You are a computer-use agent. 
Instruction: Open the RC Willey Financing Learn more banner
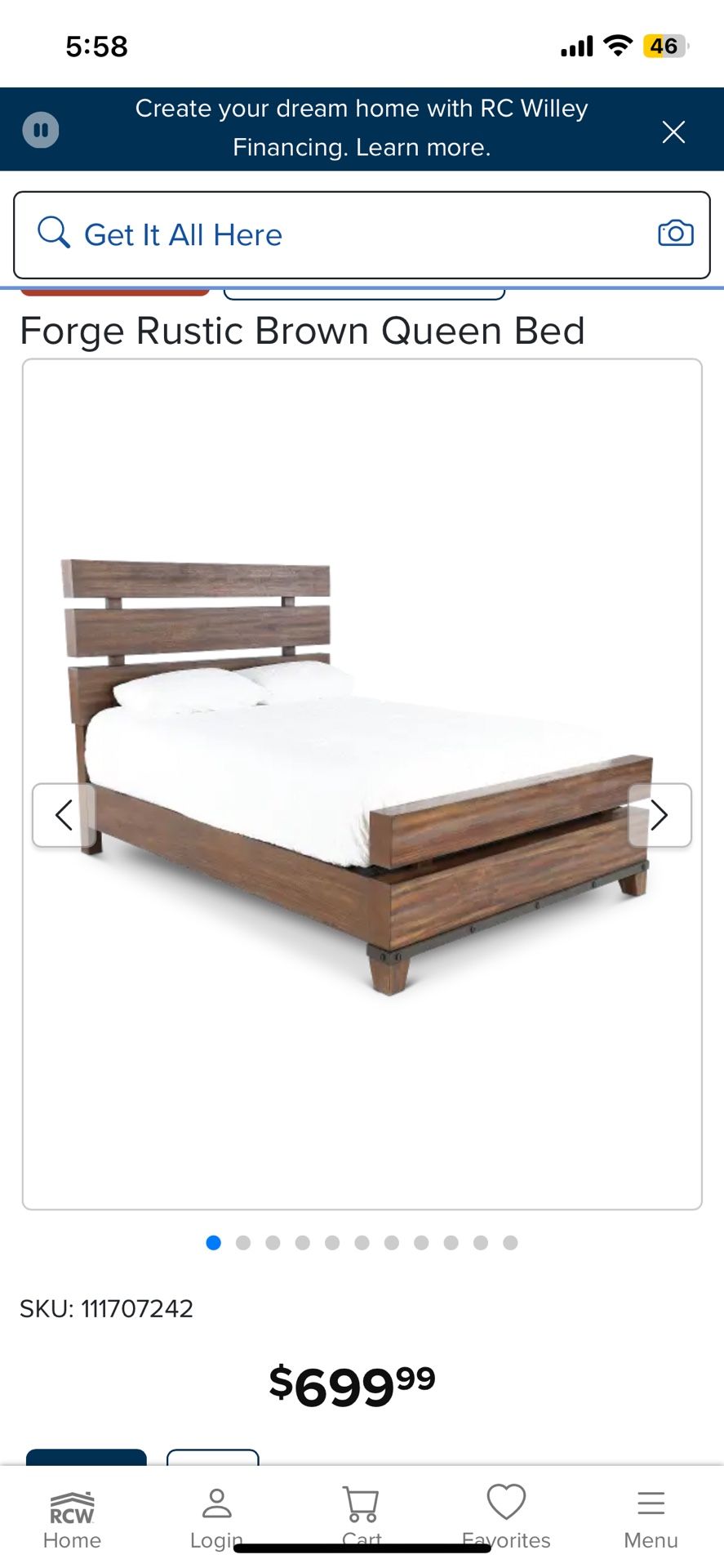[362, 129]
